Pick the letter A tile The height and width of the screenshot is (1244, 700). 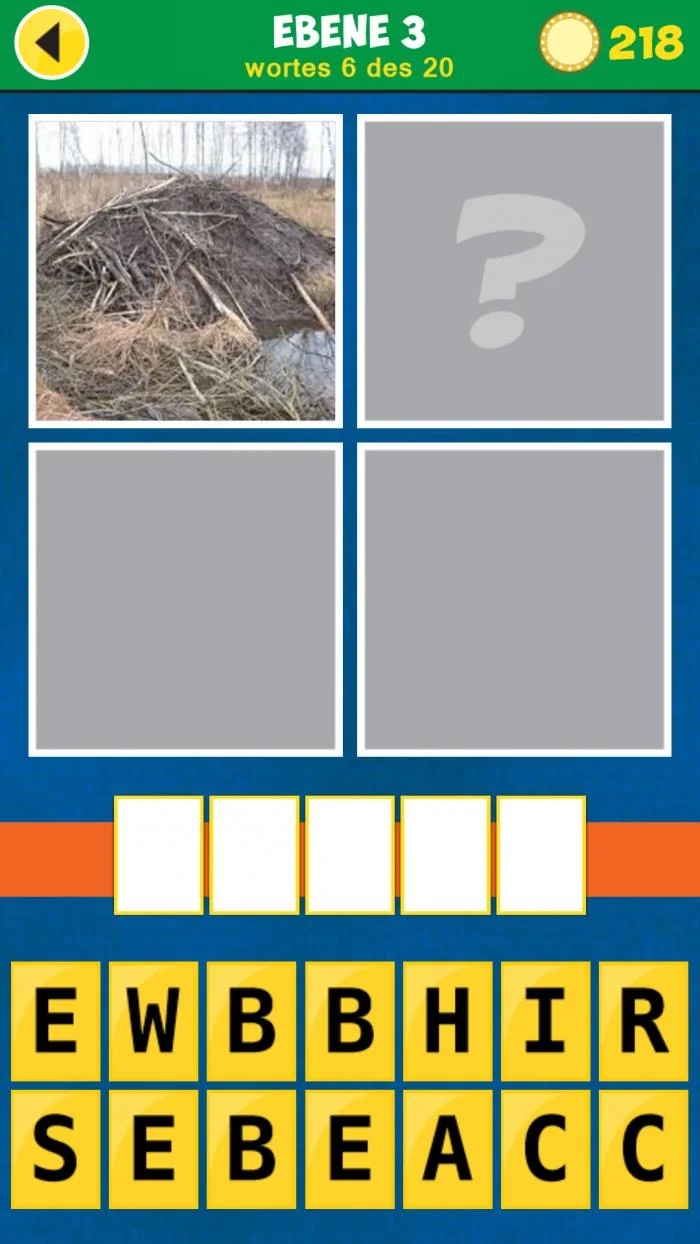click(447, 1149)
